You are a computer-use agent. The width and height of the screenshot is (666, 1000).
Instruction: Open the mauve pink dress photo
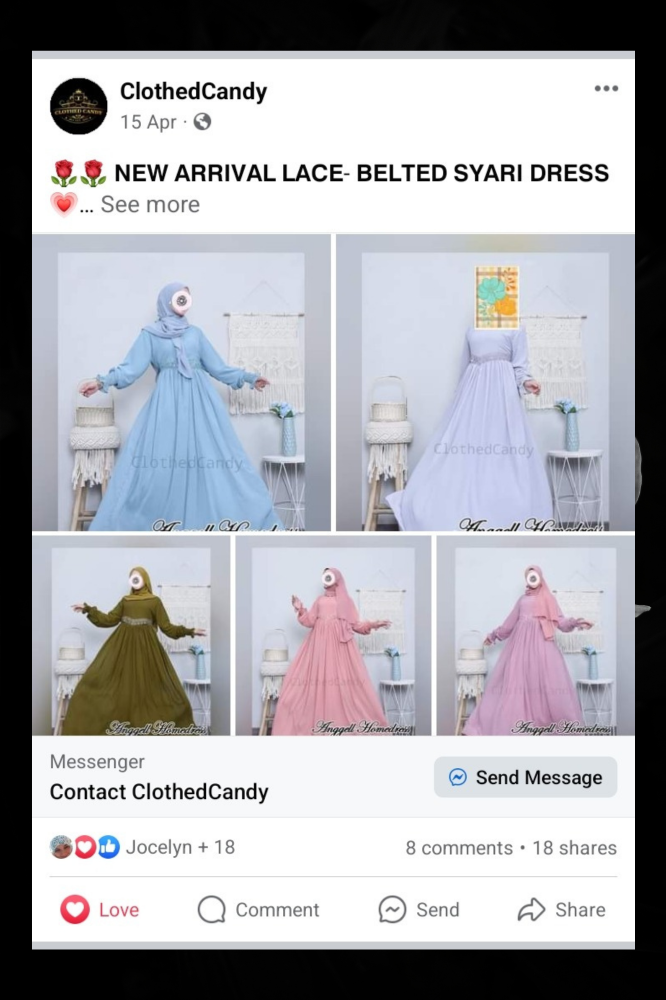click(x=535, y=636)
